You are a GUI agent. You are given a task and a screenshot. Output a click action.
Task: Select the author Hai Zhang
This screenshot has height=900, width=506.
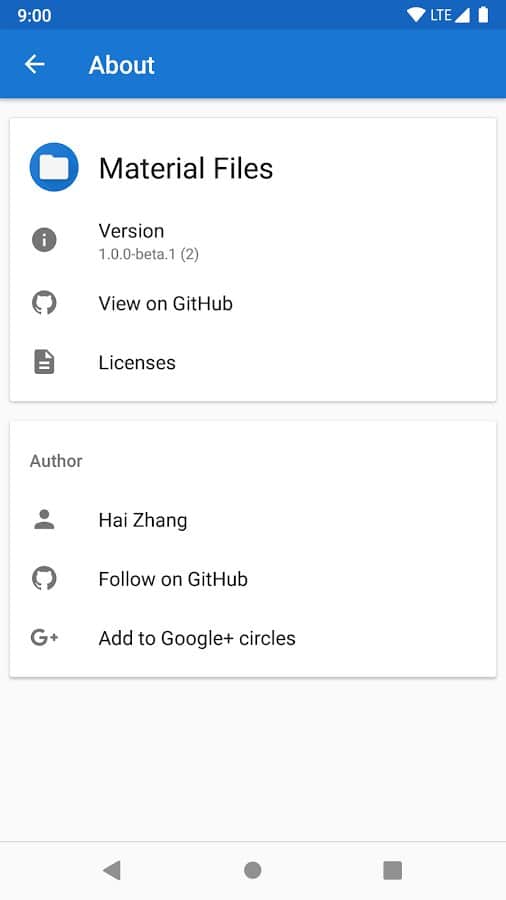253,520
